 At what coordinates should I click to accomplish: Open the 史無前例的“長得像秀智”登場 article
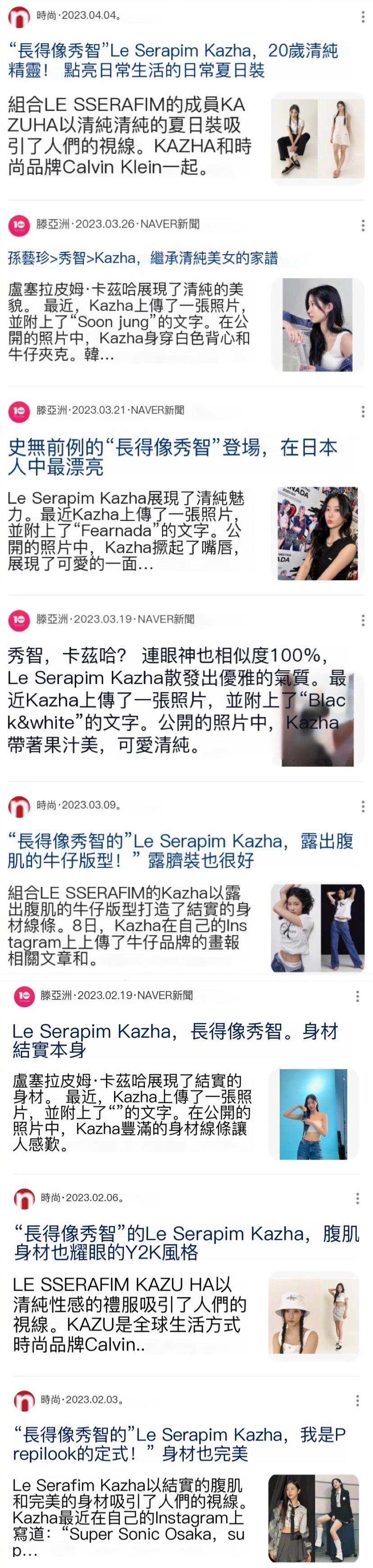click(x=172, y=457)
